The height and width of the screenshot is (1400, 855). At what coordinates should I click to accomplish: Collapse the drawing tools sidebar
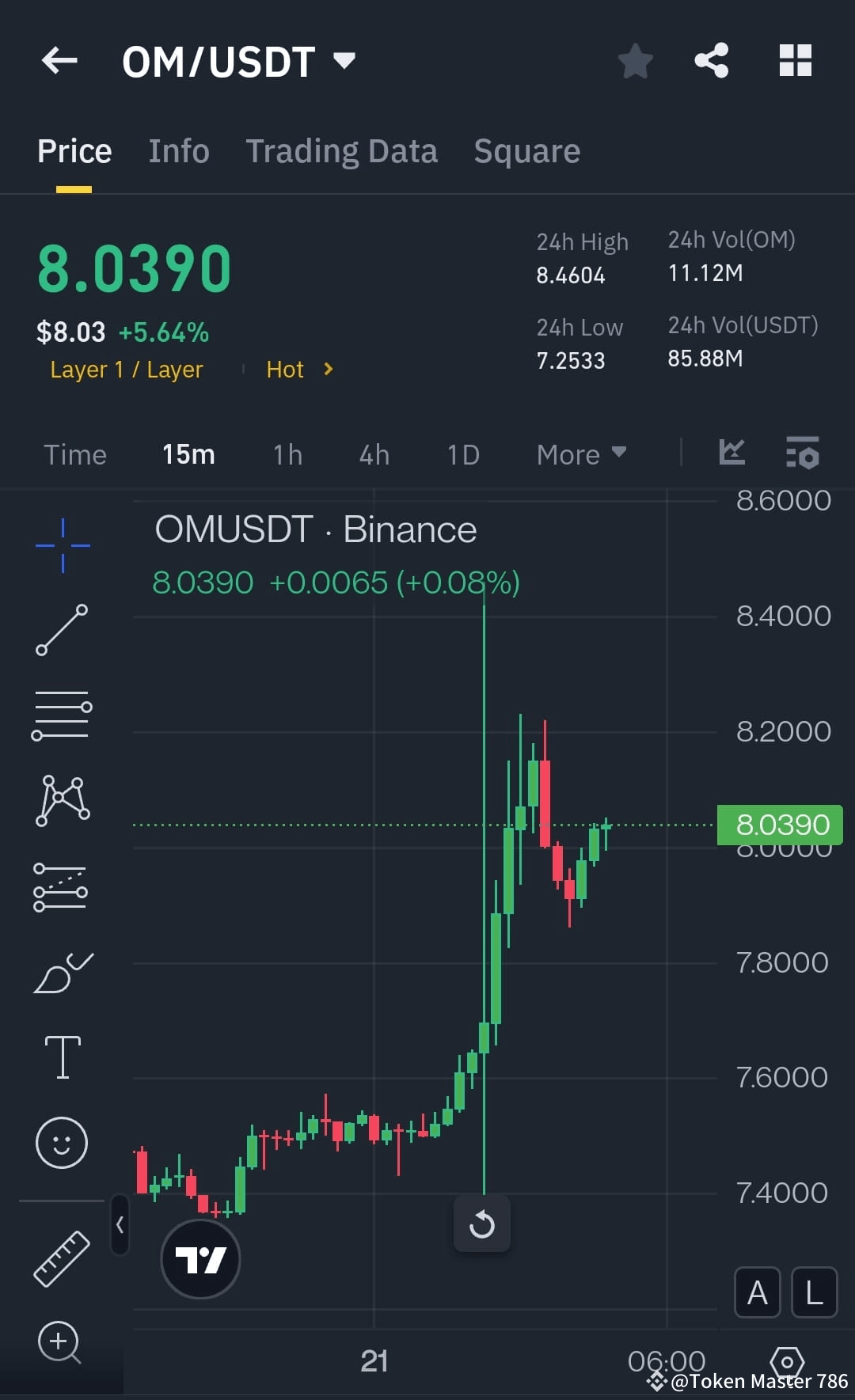tap(119, 1223)
